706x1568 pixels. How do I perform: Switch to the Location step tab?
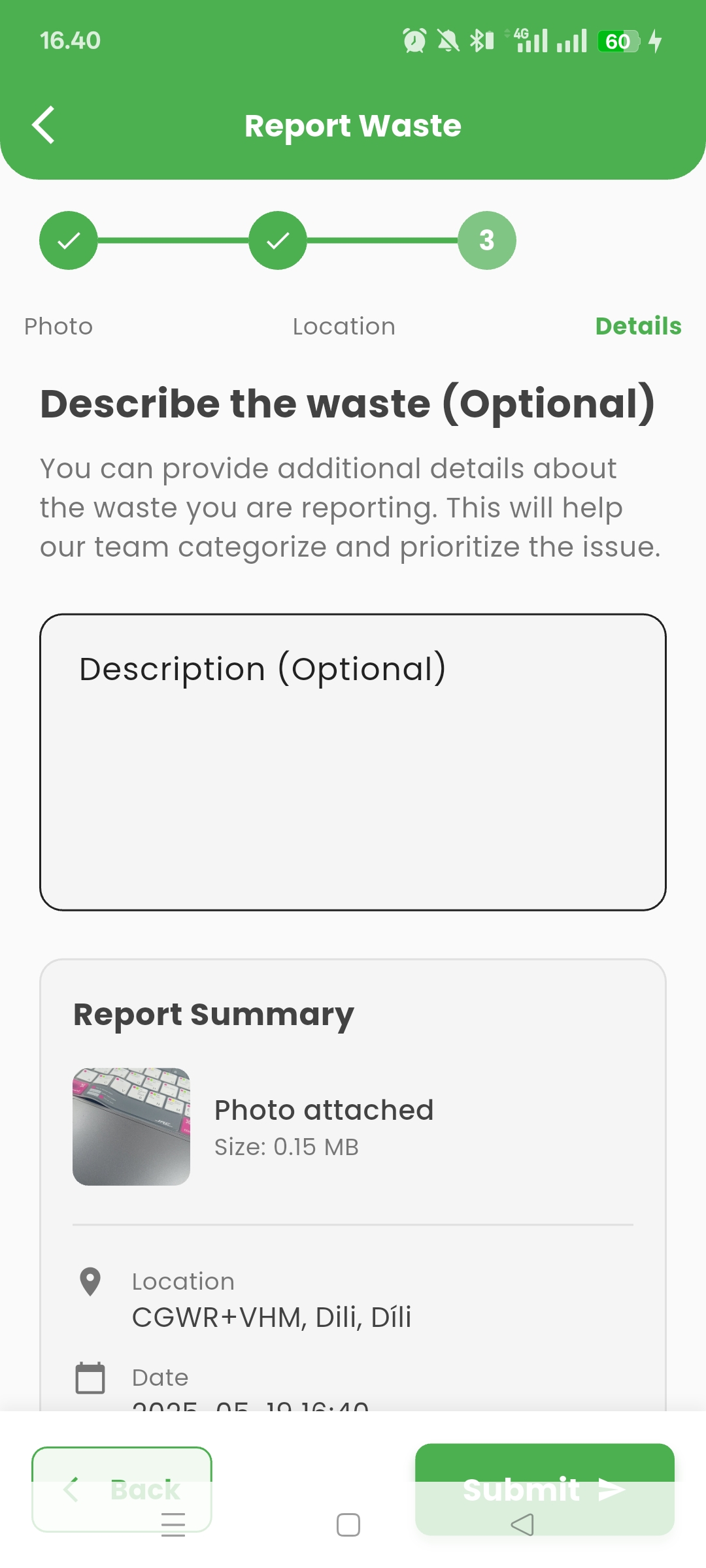click(x=343, y=326)
